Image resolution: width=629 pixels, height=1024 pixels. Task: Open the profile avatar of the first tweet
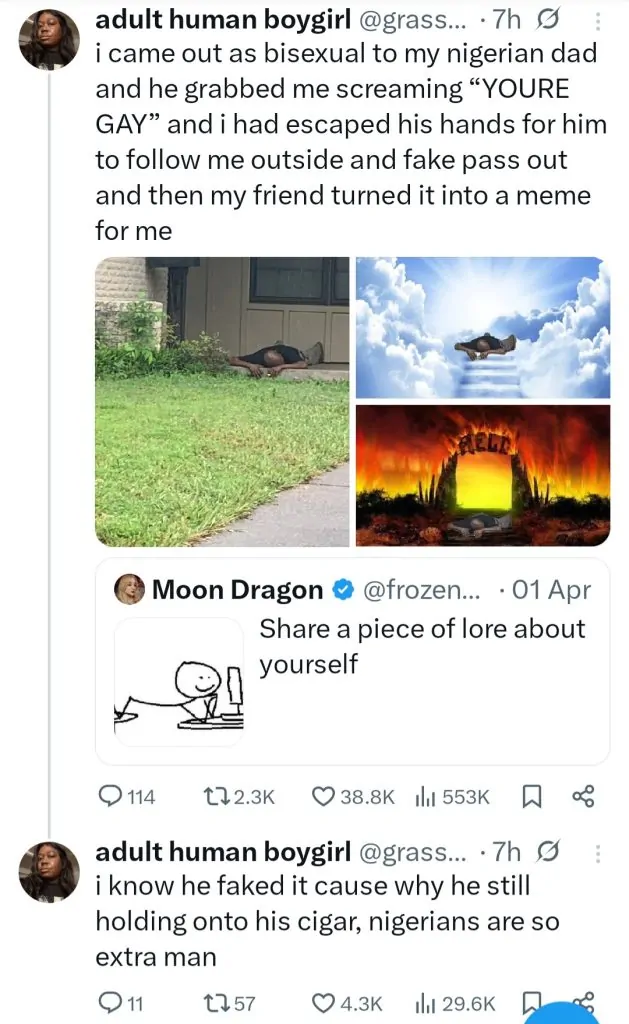point(49,39)
